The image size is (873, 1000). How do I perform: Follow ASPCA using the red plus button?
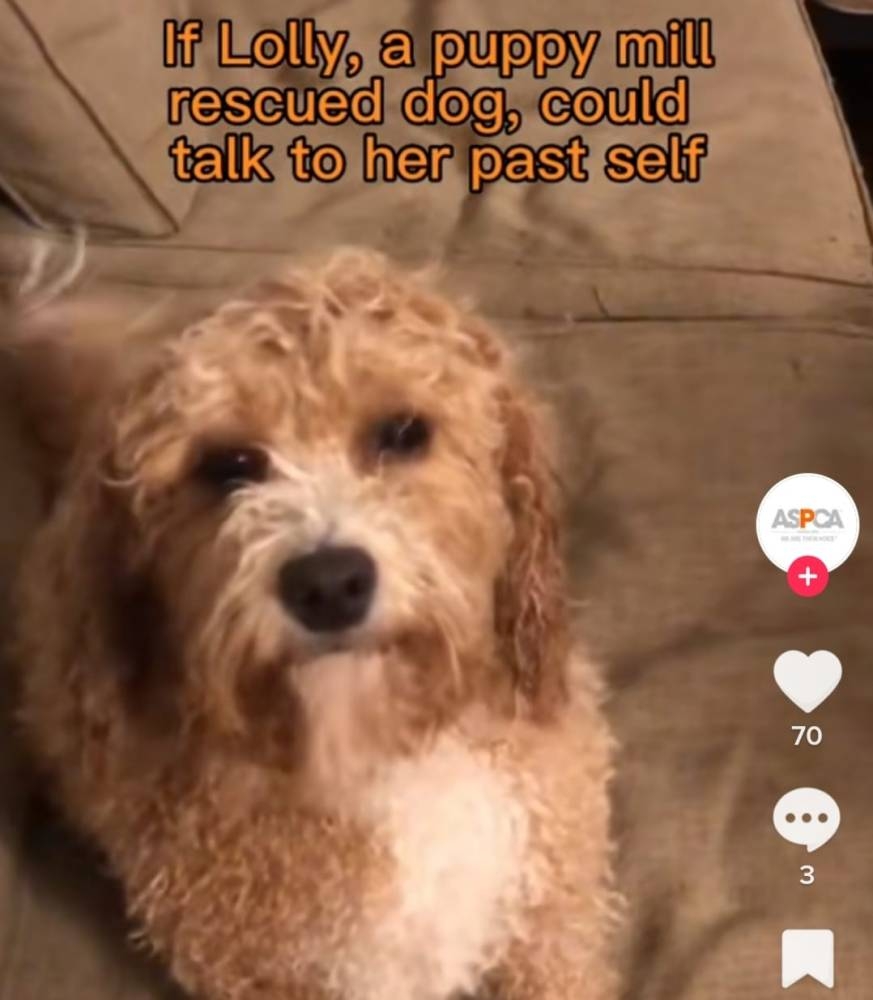tap(807, 577)
